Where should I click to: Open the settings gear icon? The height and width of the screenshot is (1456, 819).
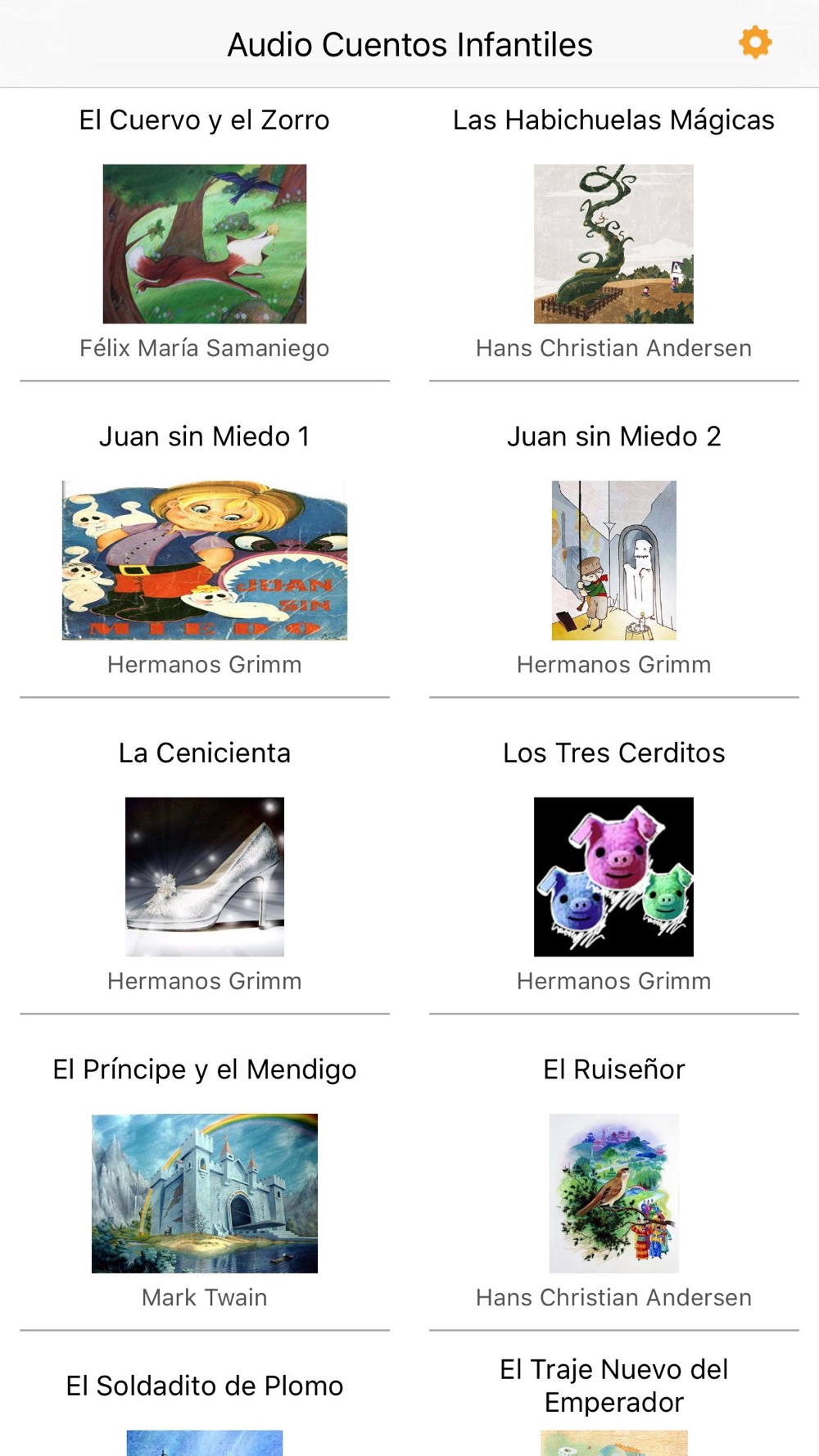tap(754, 43)
